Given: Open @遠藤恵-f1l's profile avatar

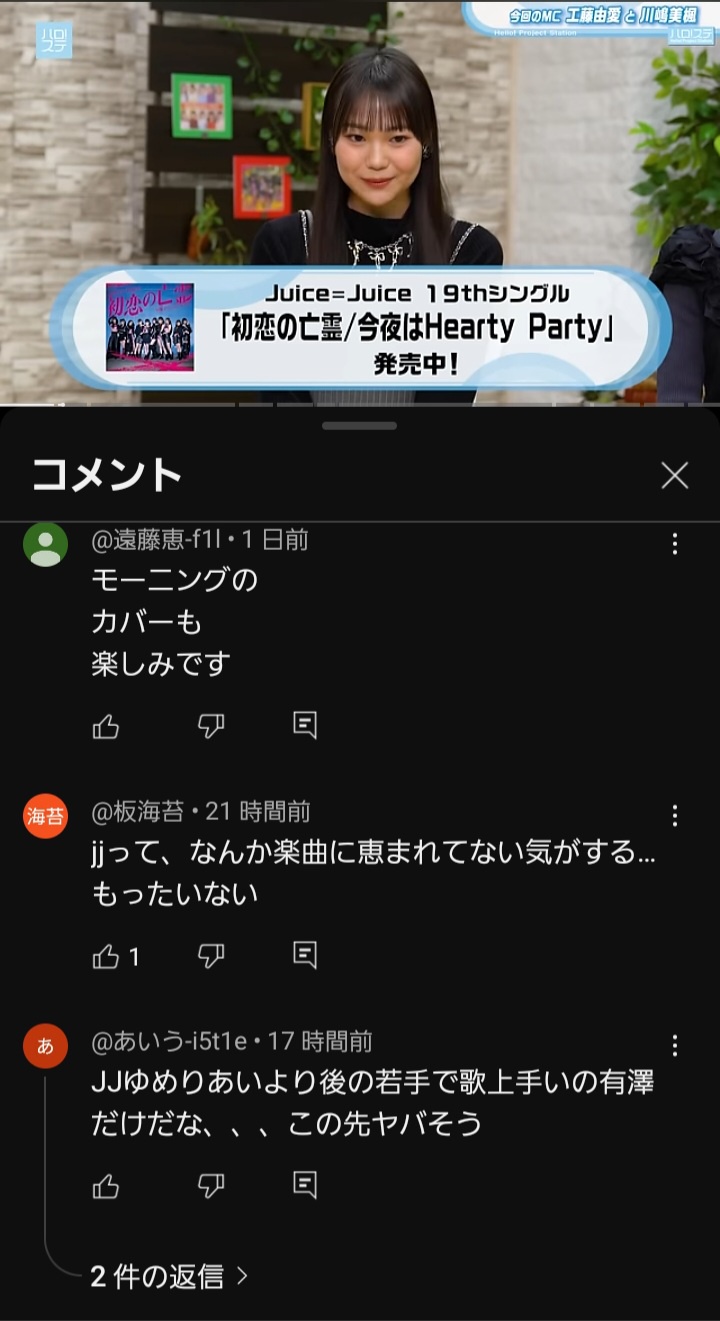Looking at the screenshot, I should (45, 545).
